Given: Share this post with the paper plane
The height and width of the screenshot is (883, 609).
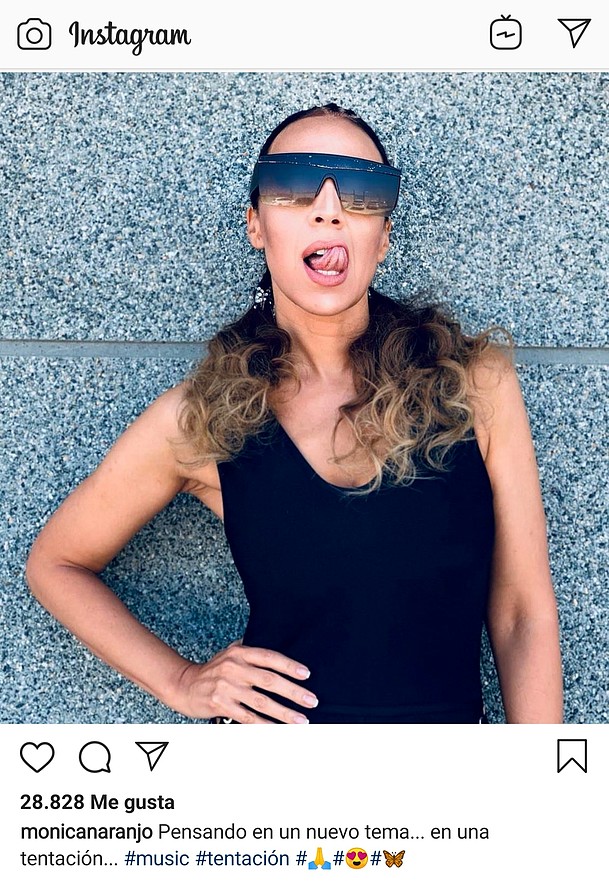Looking at the screenshot, I should click(152, 755).
